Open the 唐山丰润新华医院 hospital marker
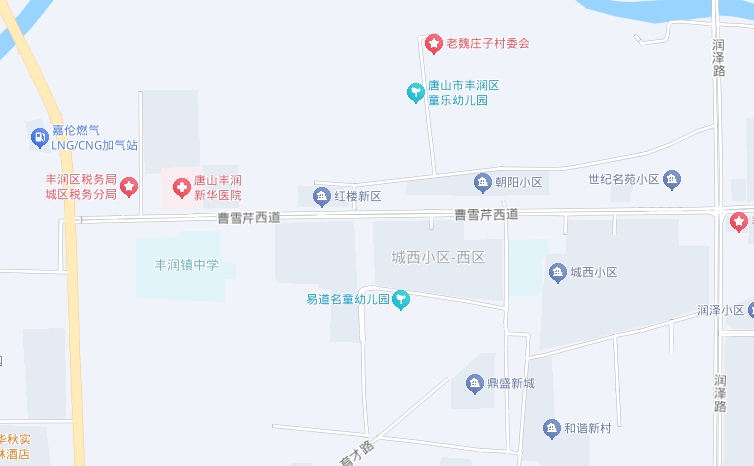This screenshot has width=754, height=466. 182,187
